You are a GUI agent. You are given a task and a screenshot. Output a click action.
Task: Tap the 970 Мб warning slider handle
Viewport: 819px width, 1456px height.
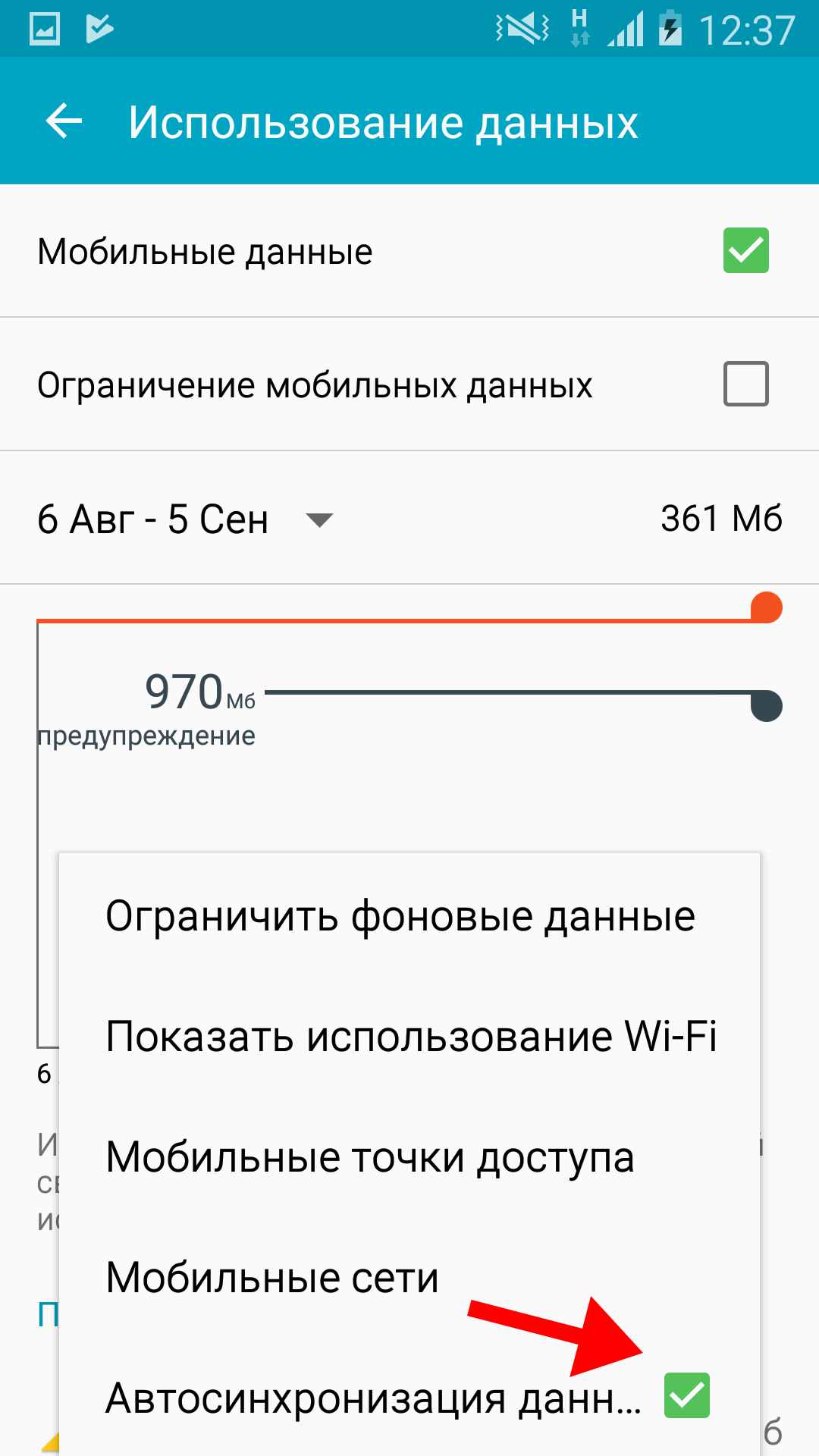point(766,705)
